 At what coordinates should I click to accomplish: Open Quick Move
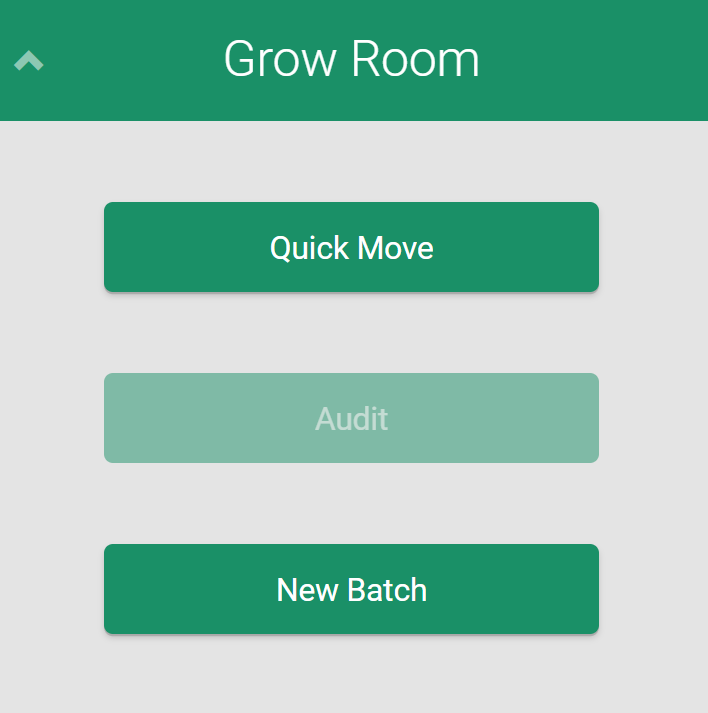(x=351, y=247)
